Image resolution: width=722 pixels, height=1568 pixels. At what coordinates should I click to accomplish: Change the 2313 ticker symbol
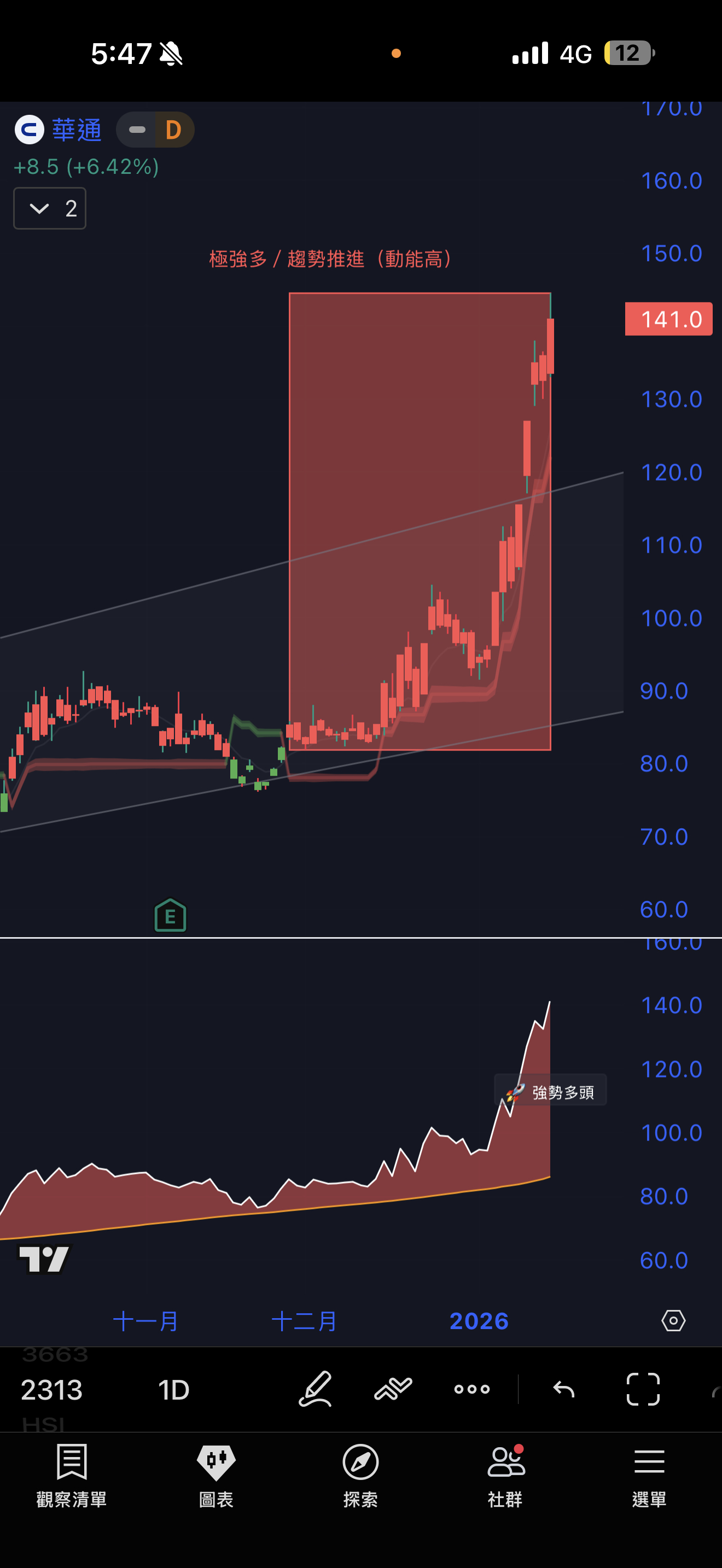pyautogui.click(x=52, y=1390)
